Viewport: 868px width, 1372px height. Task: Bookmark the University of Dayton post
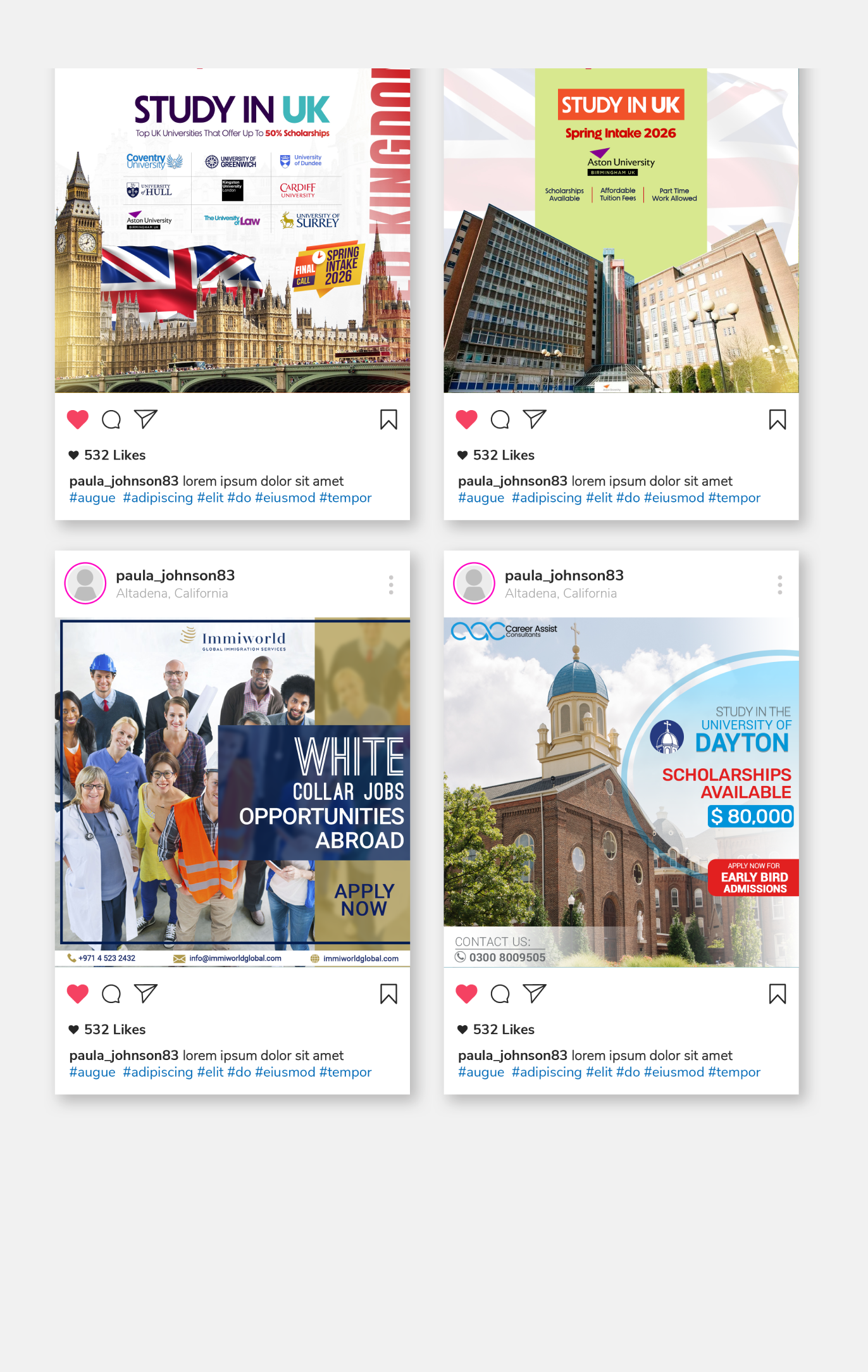point(778,993)
